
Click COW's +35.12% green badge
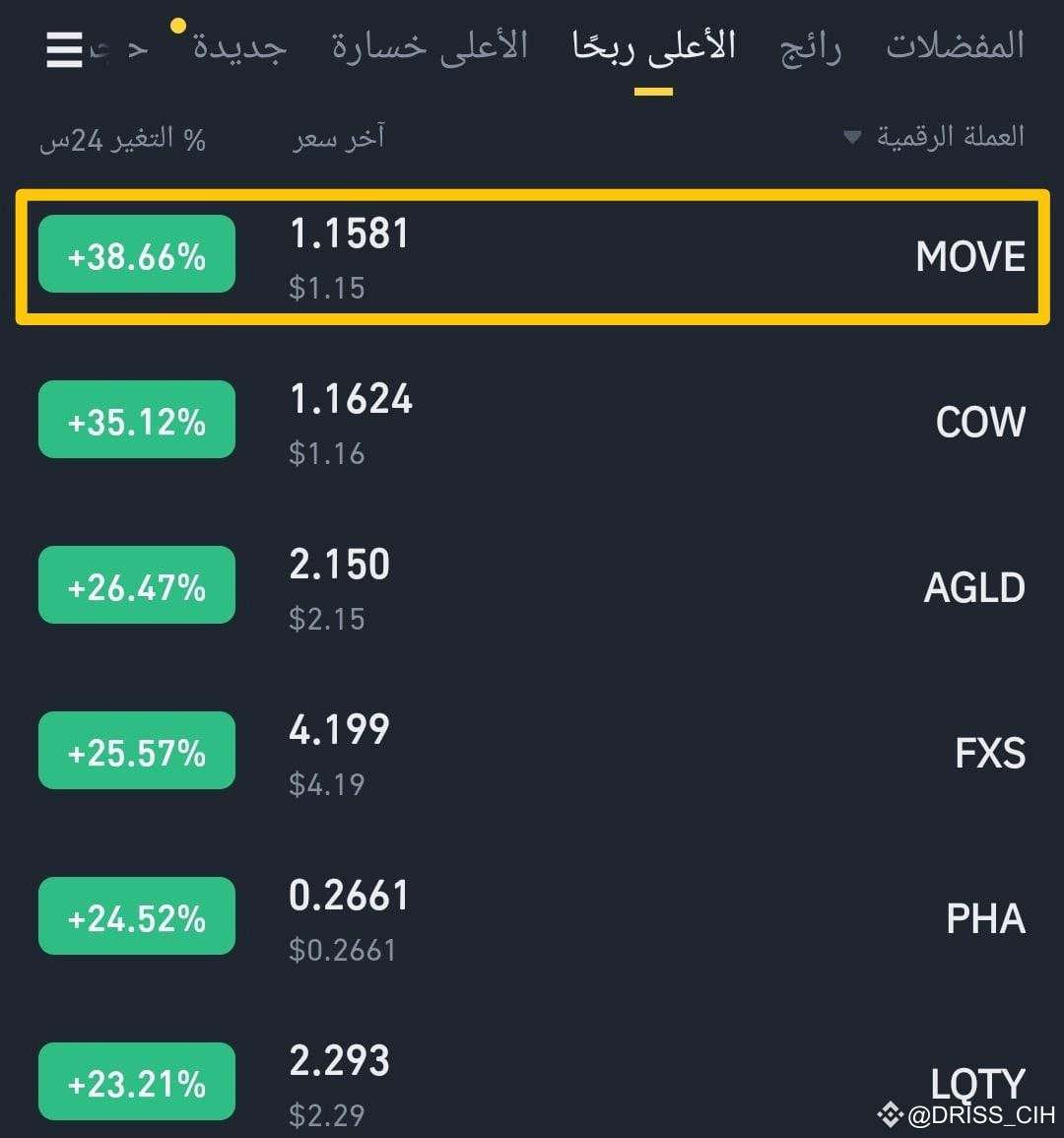[136, 419]
